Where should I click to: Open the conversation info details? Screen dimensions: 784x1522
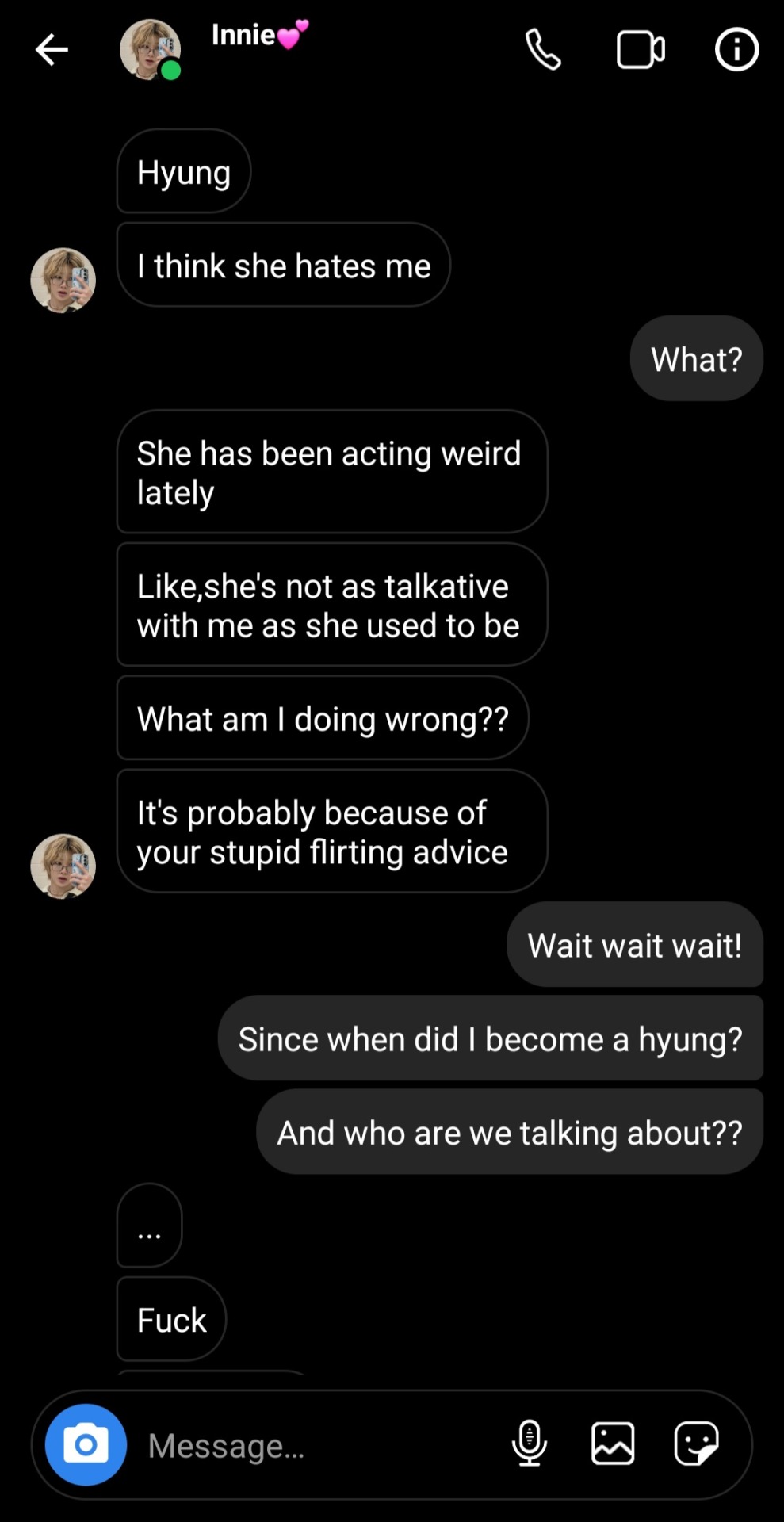tap(736, 50)
